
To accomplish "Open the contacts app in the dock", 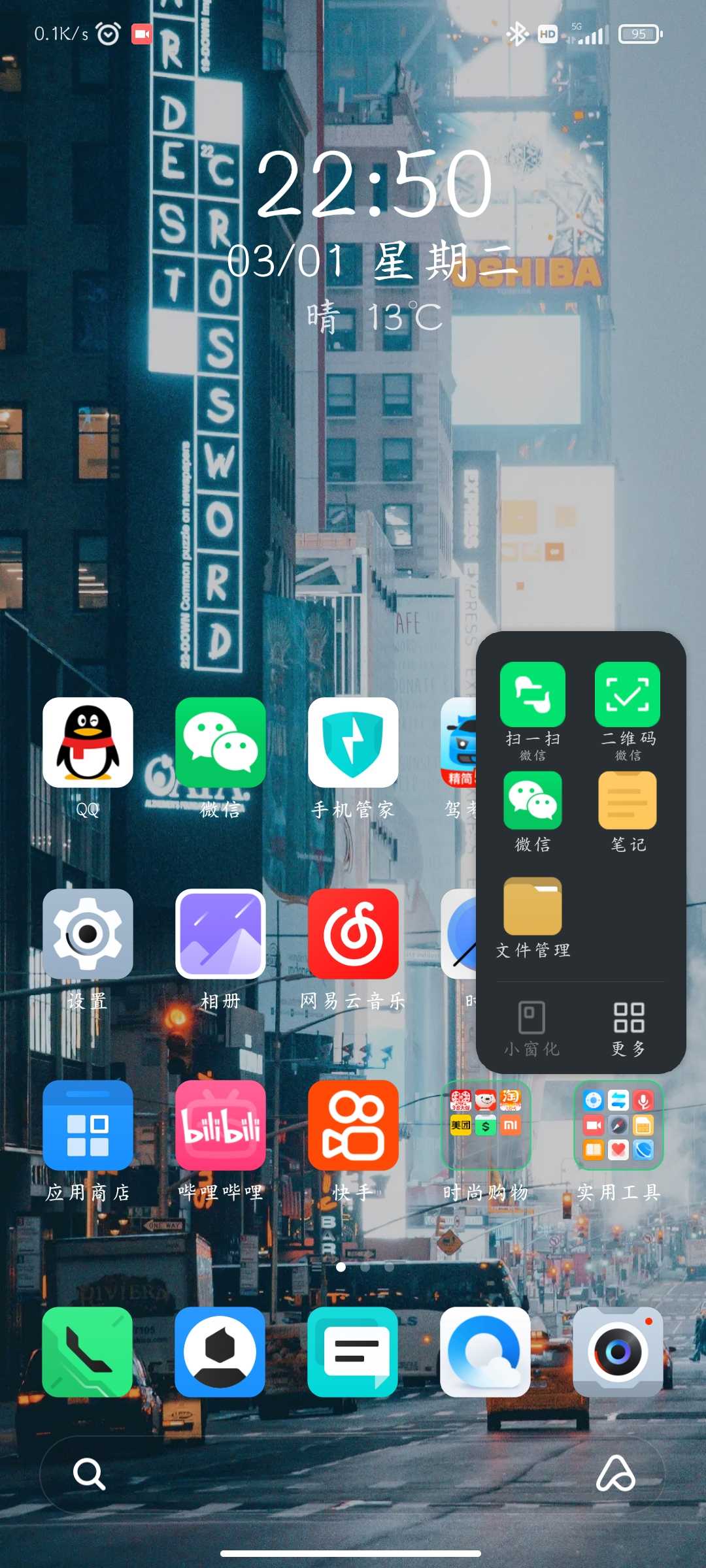I will point(220,1352).
